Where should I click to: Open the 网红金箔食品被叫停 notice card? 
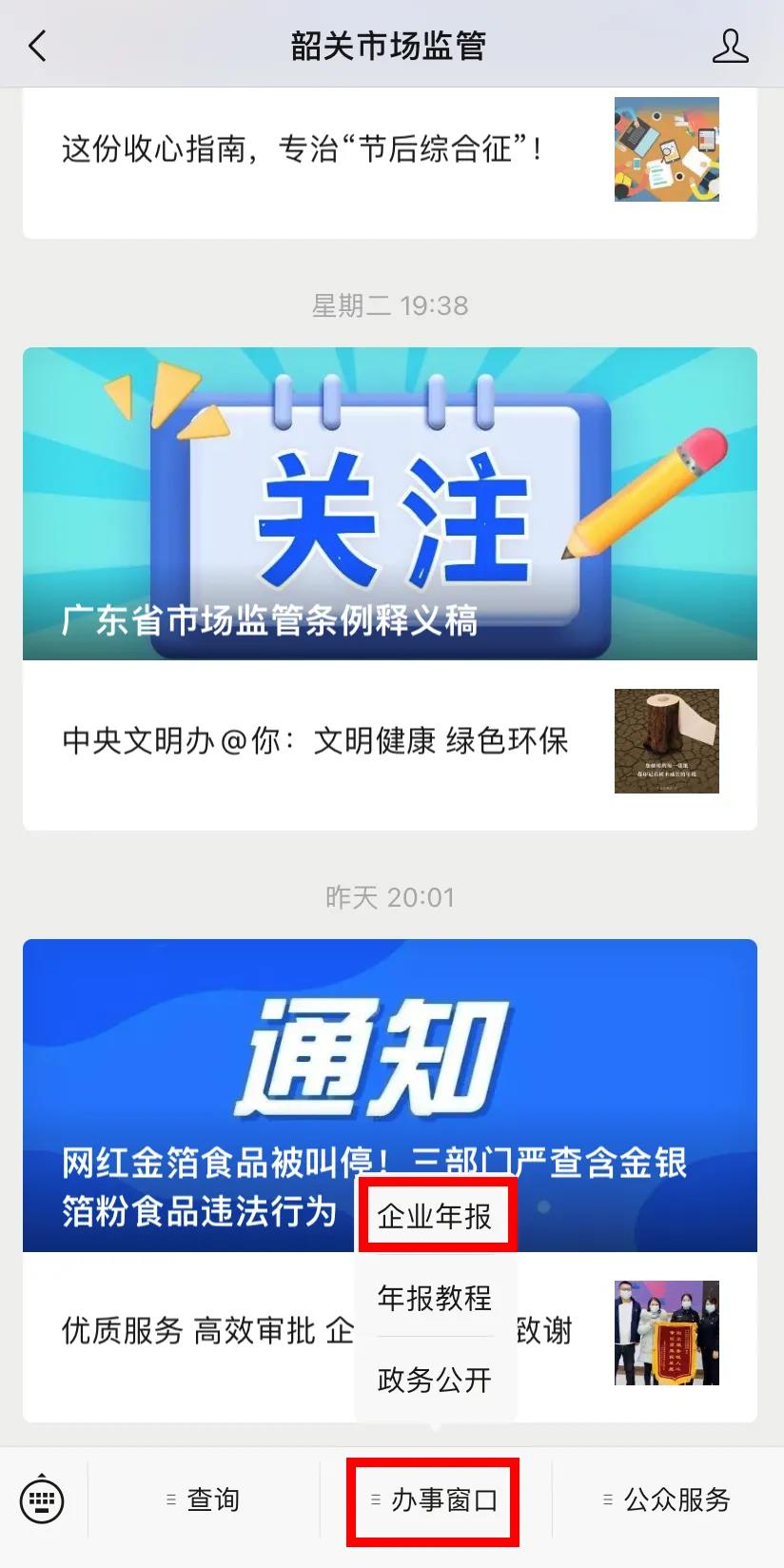point(190,1094)
